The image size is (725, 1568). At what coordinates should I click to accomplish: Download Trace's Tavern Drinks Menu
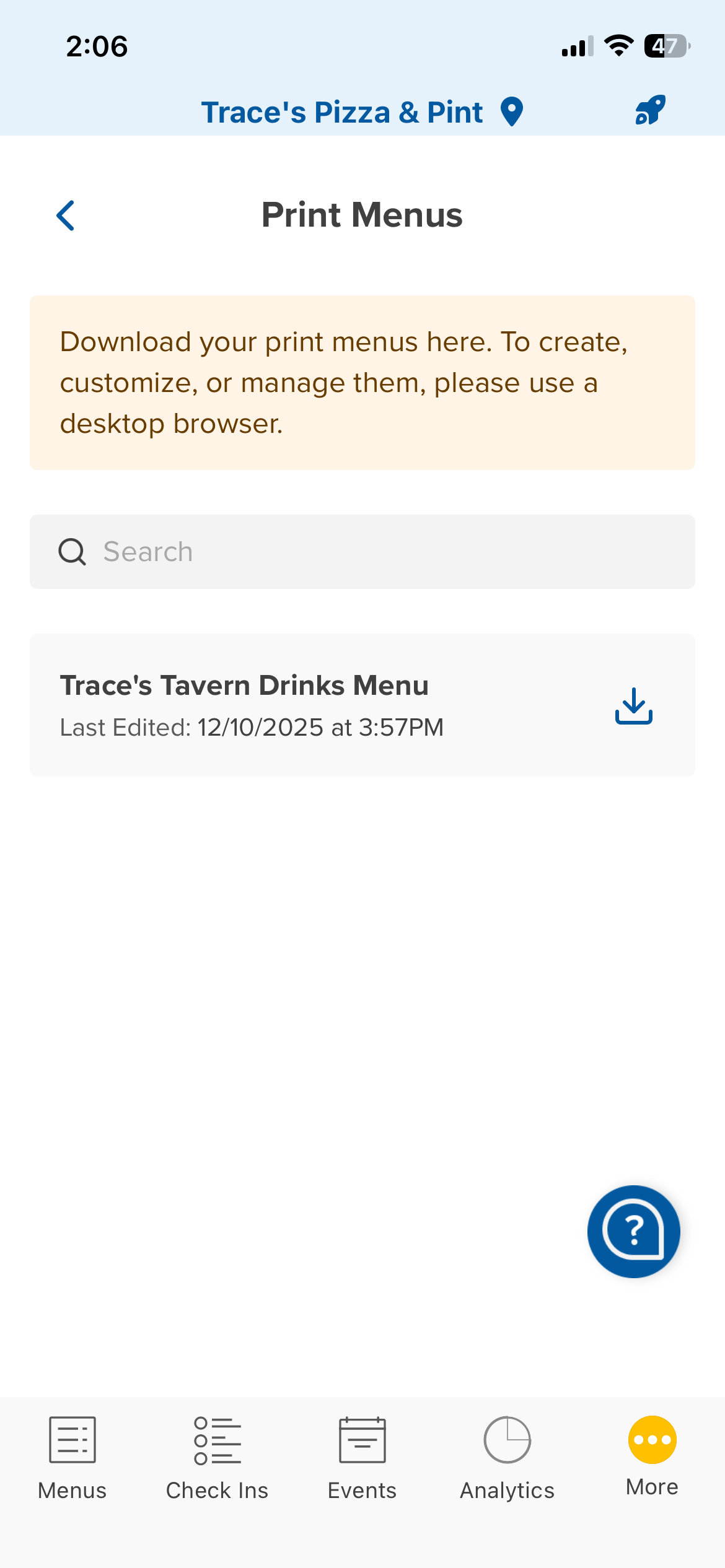tap(633, 706)
